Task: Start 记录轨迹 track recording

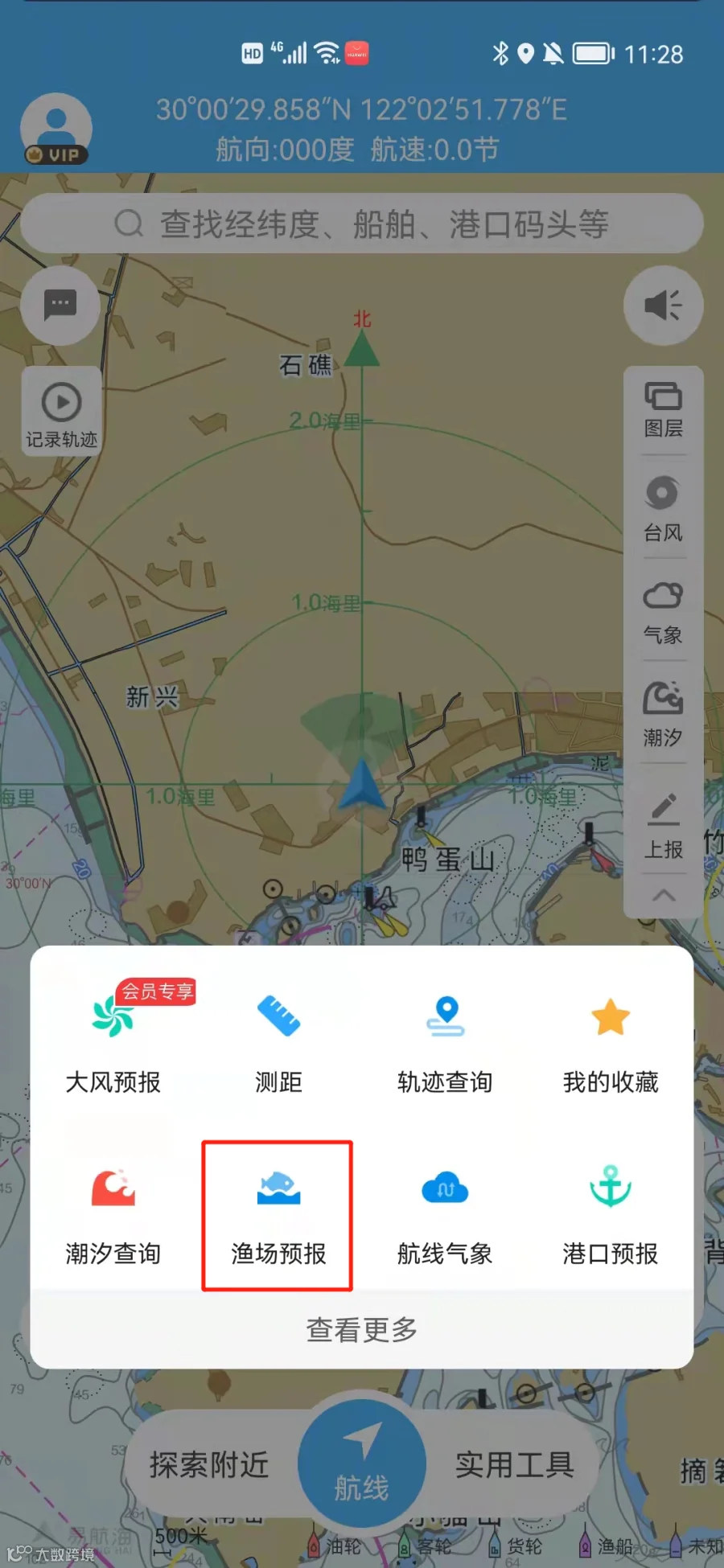Action: click(61, 412)
